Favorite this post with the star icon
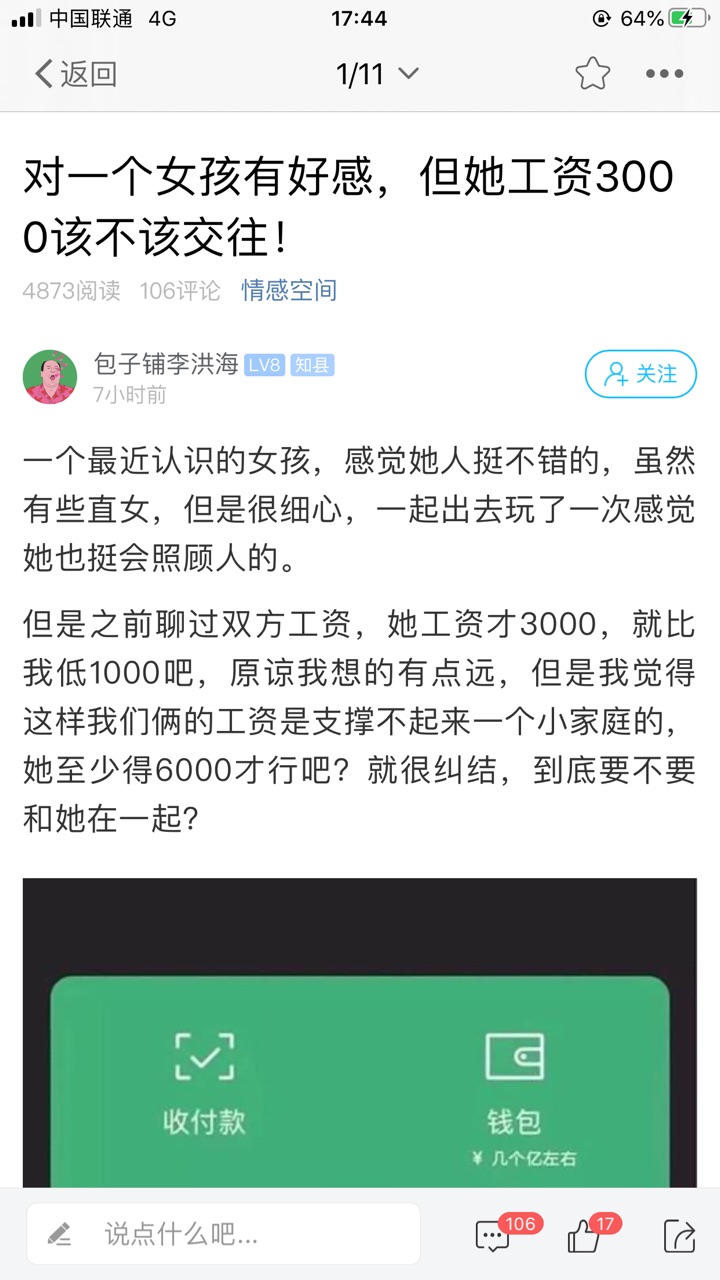 tap(592, 74)
